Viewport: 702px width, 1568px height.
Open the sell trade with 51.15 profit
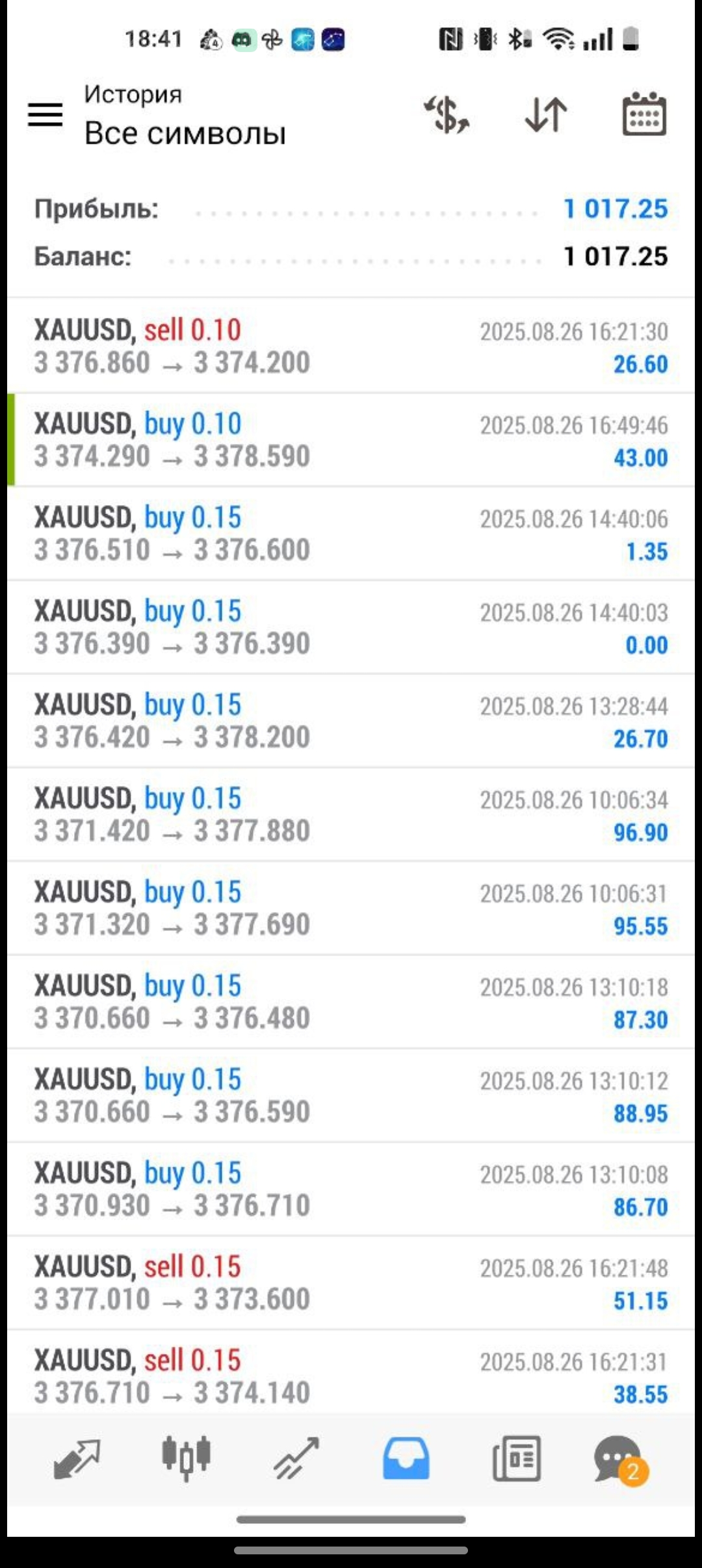351,1283
